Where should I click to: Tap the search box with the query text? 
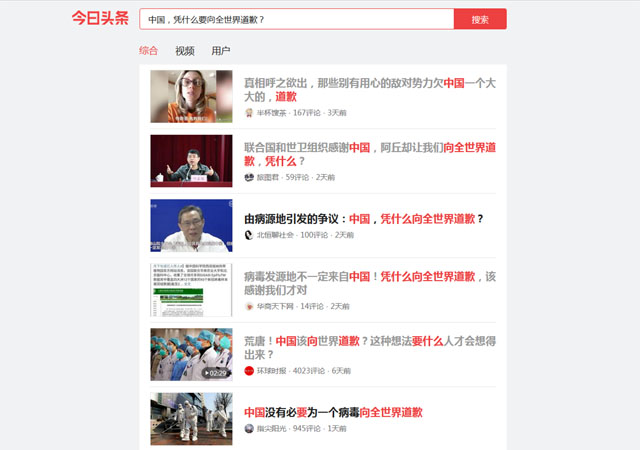(295, 19)
